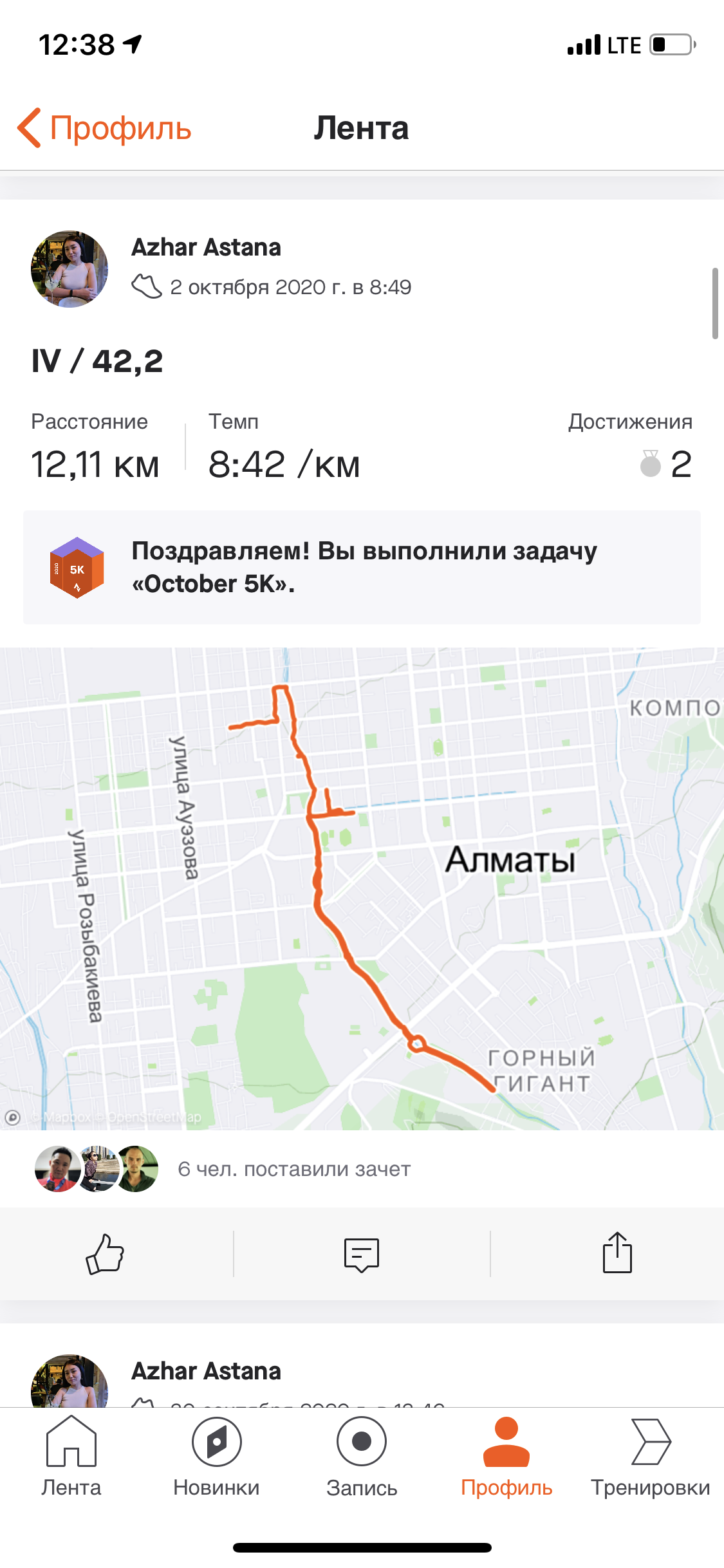Share the IV / 42,2 activity

617,1253
